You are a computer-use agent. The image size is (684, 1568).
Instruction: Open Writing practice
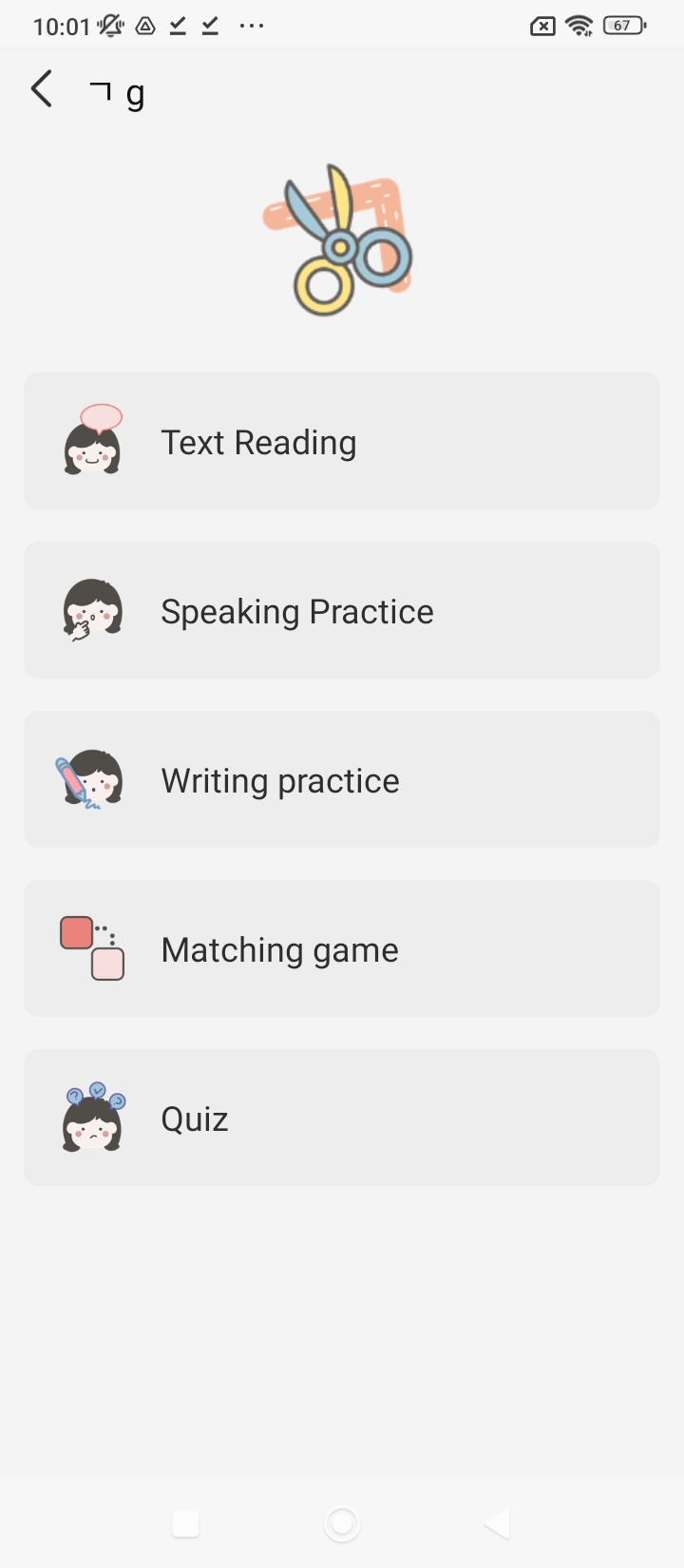tap(342, 780)
